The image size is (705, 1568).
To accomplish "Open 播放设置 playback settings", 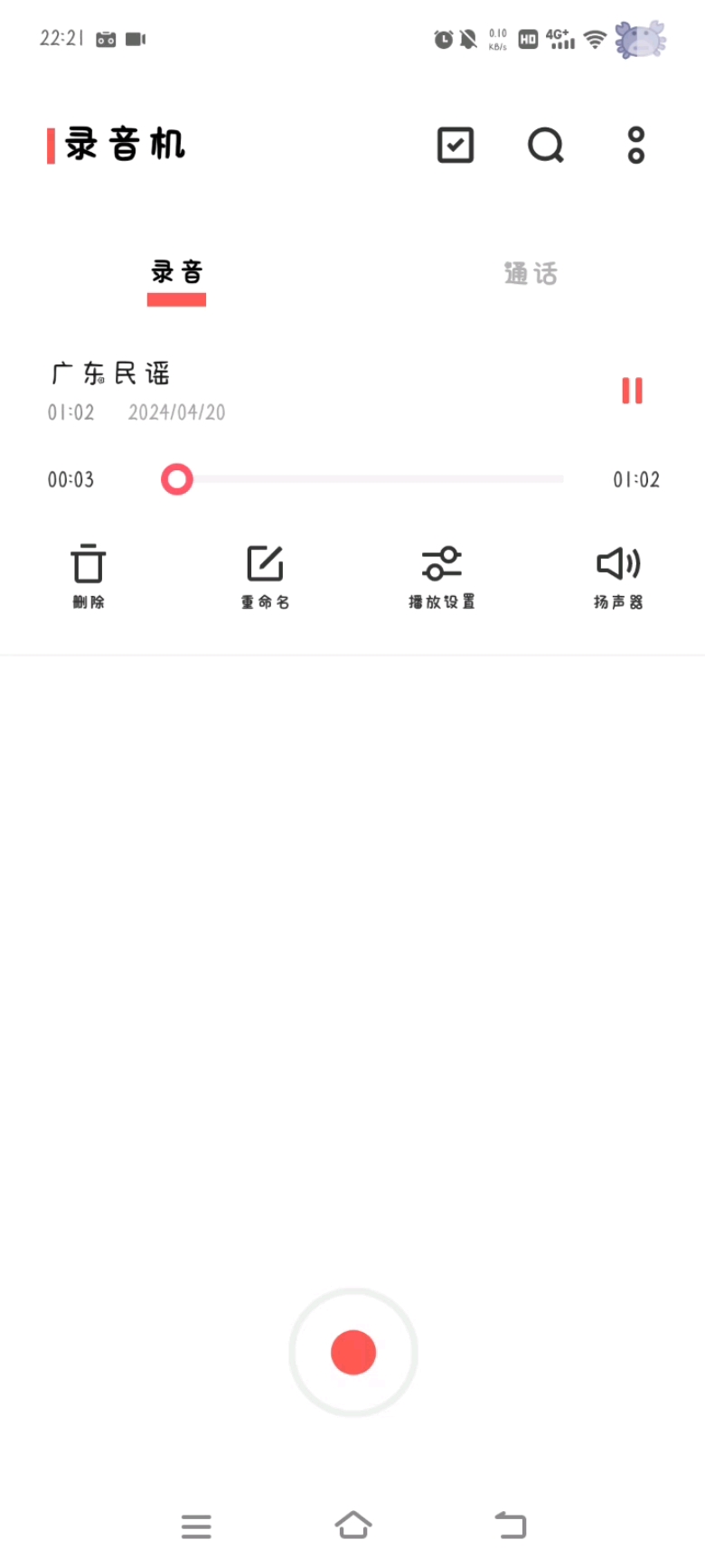I will tap(442, 576).
